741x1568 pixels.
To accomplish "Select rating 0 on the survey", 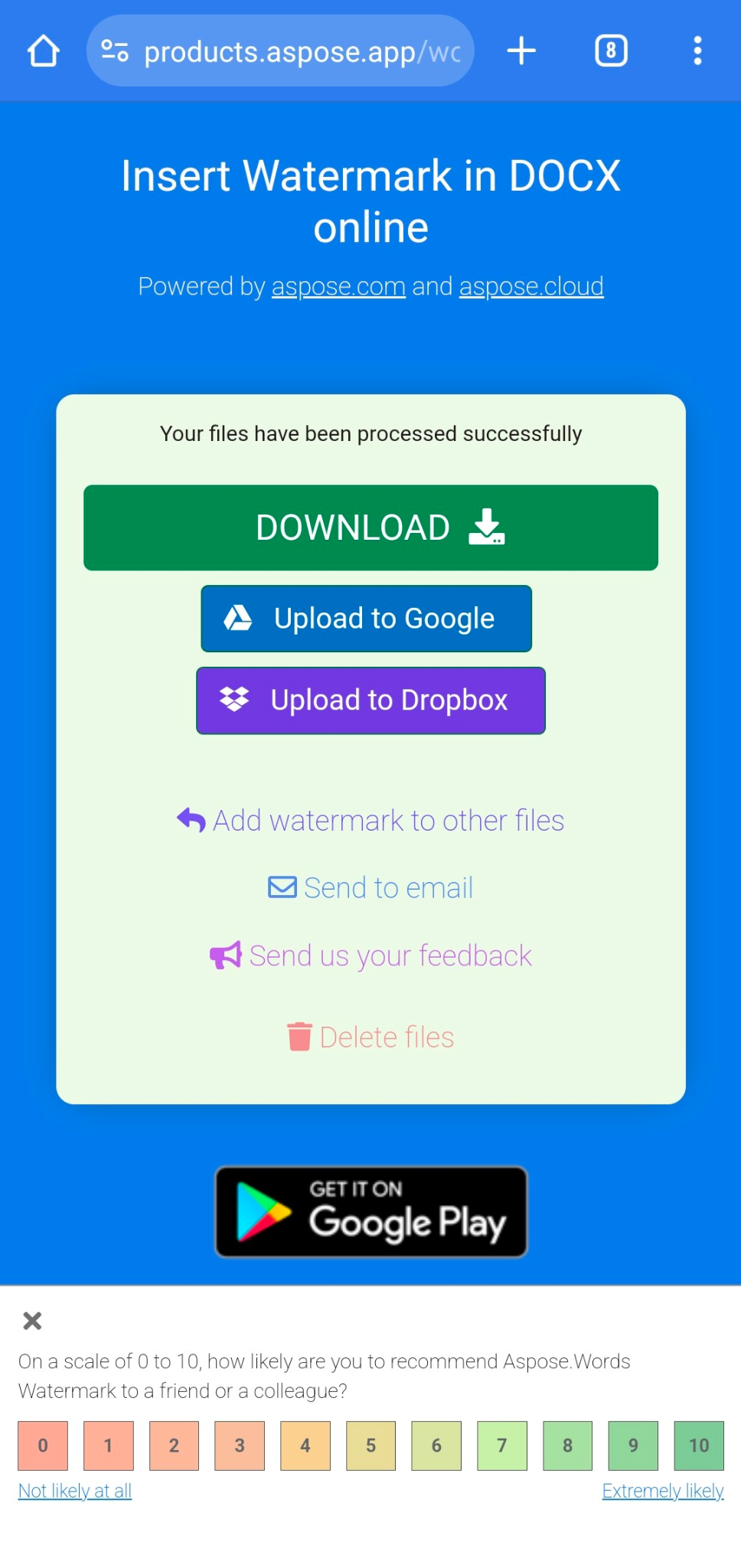I will click(43, 1445).
